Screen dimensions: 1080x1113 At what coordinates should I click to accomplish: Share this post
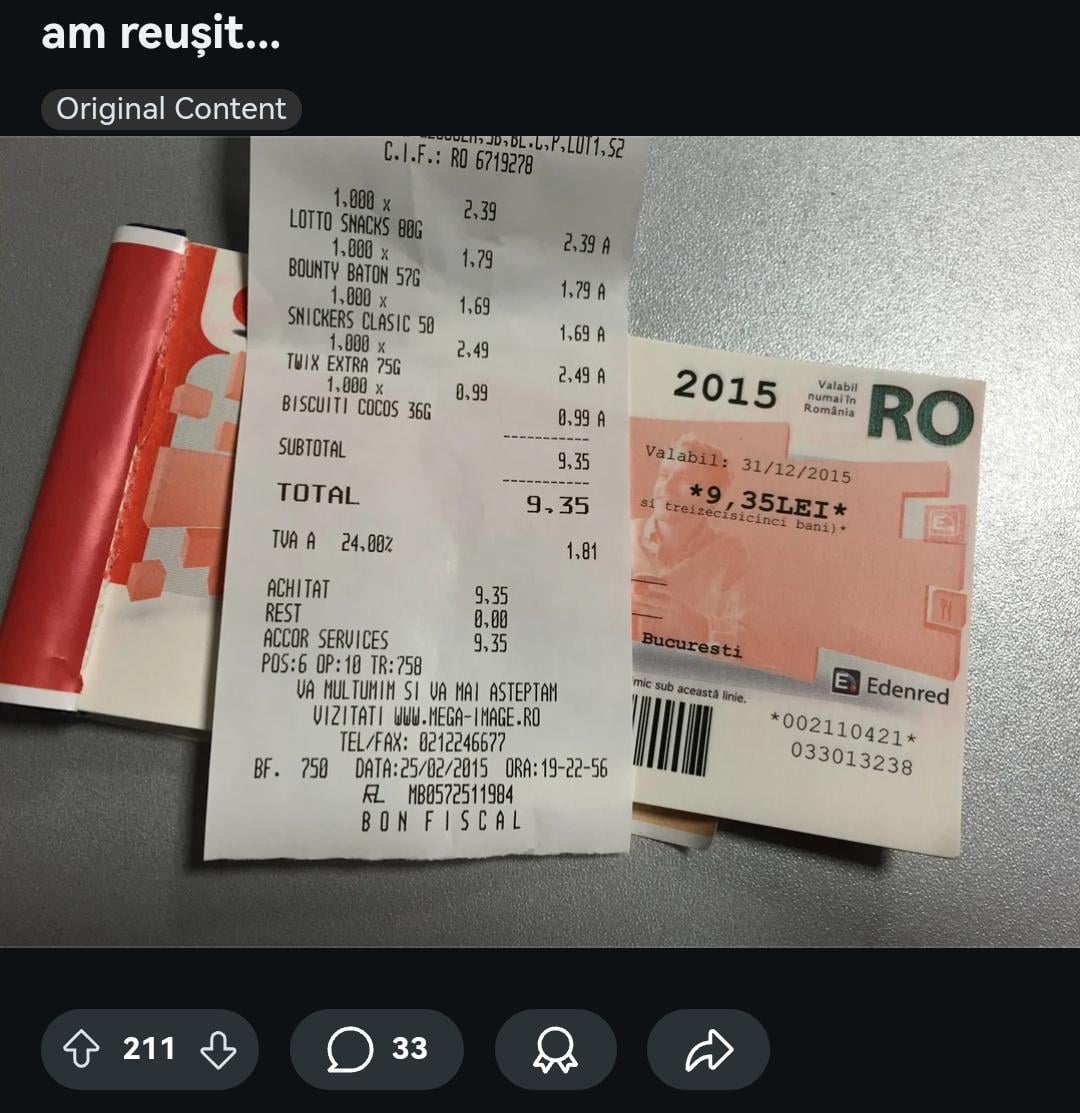click(x=708, y=1049)
